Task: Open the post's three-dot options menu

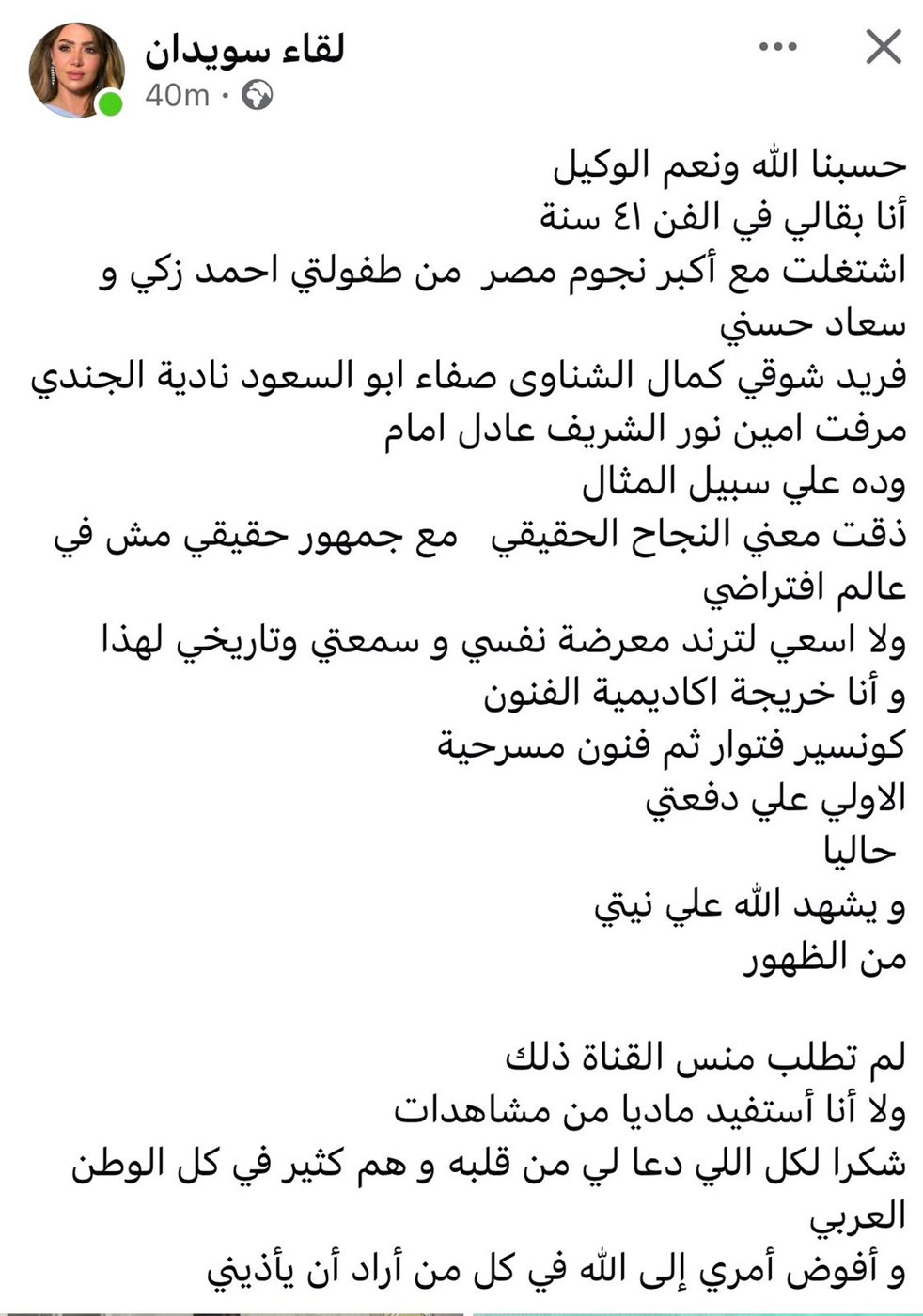Action: click(778, 48)
